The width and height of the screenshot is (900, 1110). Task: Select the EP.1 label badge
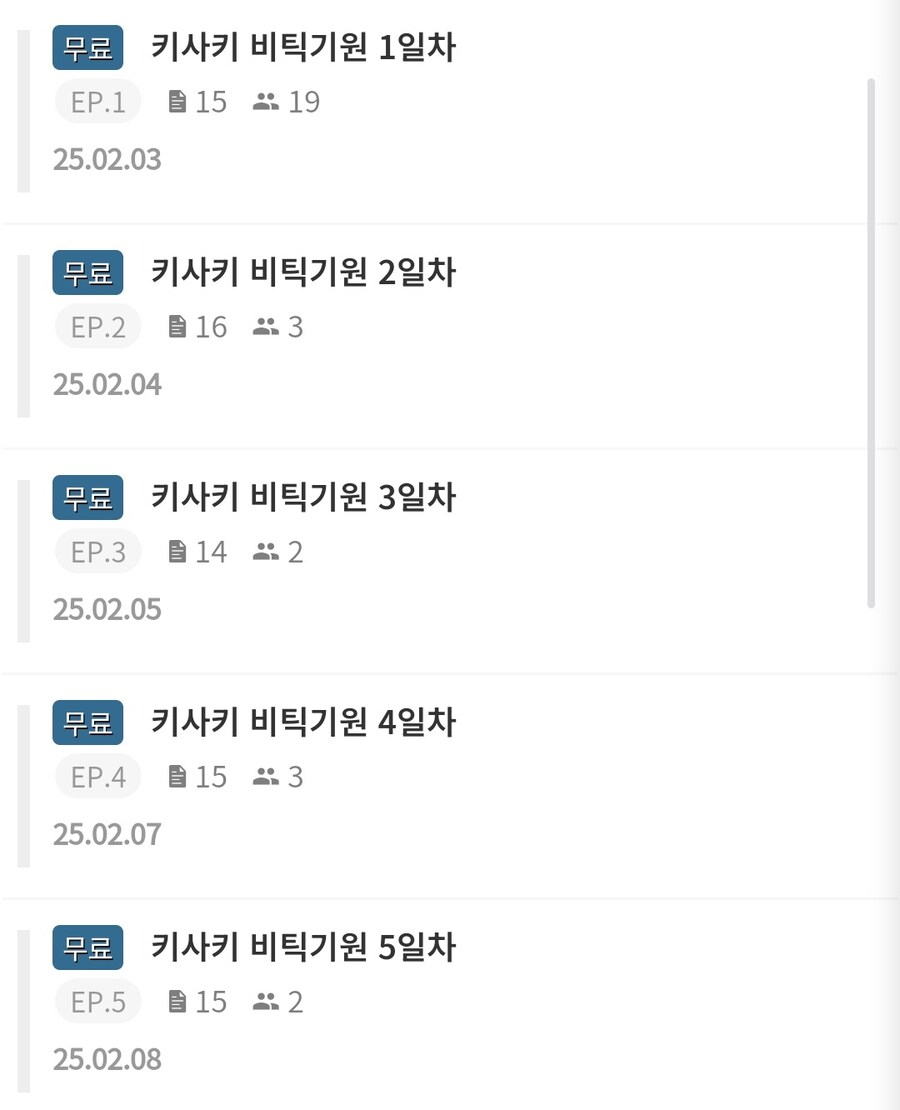coord(97,101)
